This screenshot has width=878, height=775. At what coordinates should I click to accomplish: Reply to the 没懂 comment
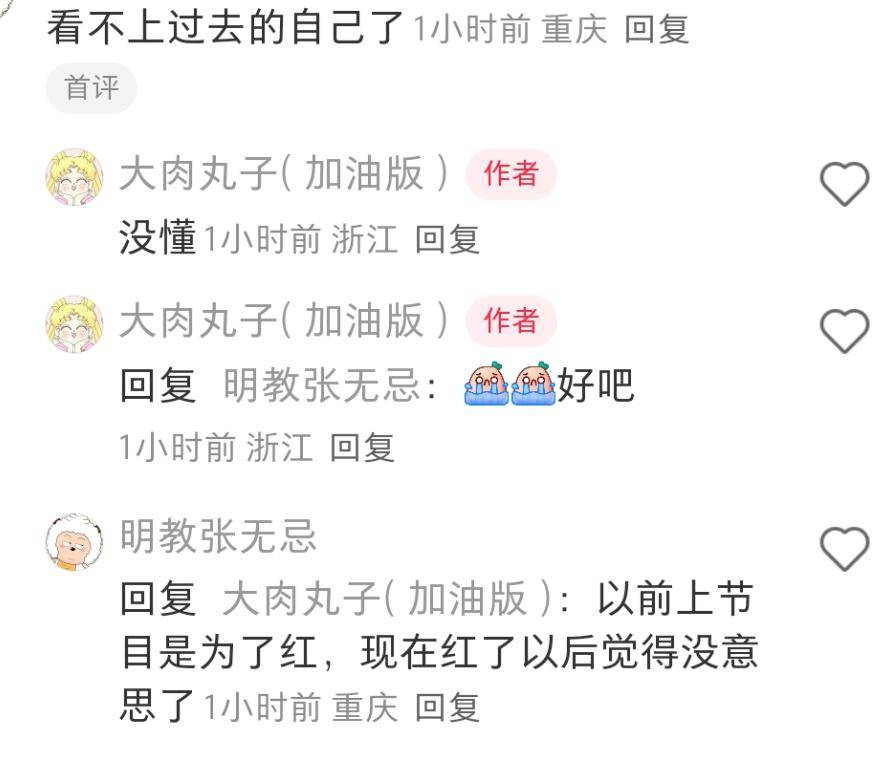pyautogui.click(x=447, y=239)
